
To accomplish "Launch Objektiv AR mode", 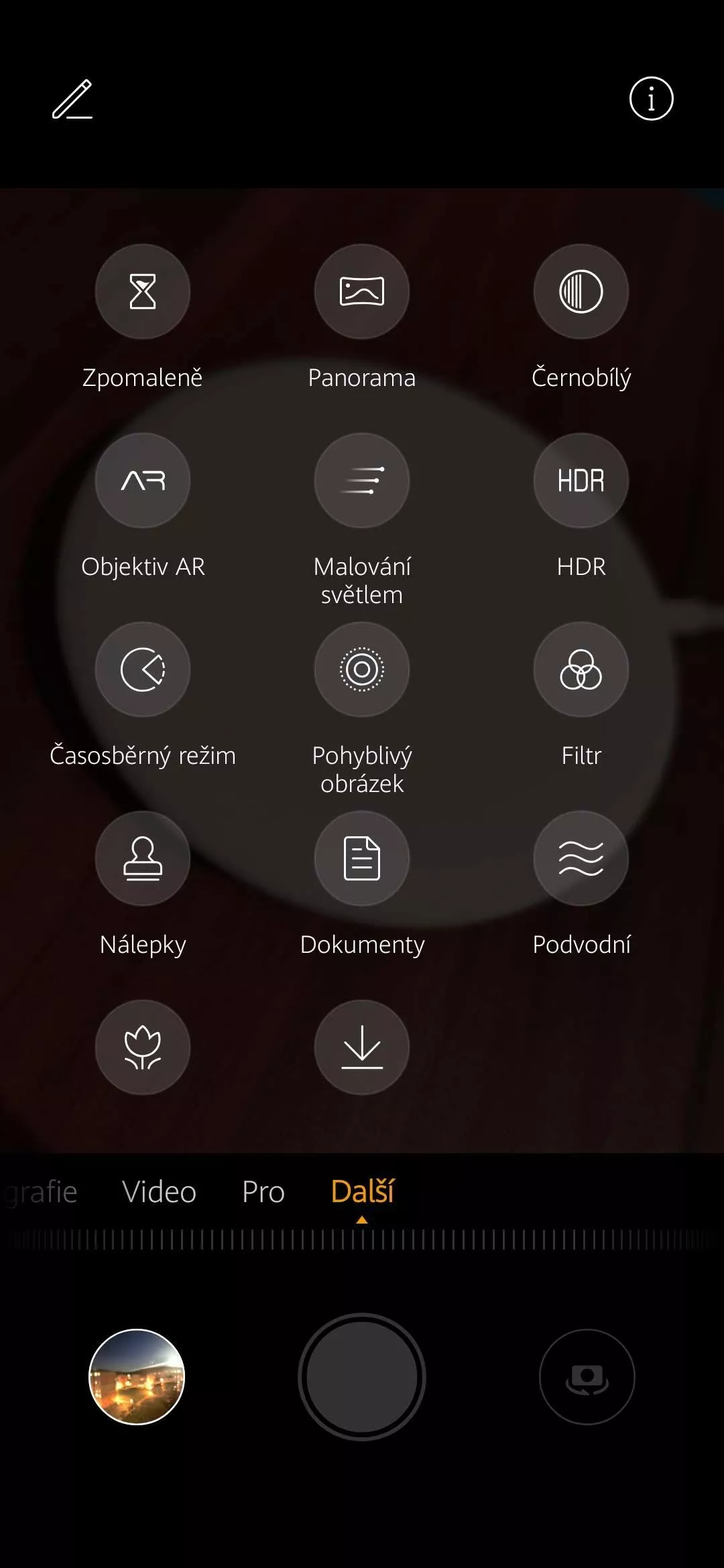I will click(143, 480).
